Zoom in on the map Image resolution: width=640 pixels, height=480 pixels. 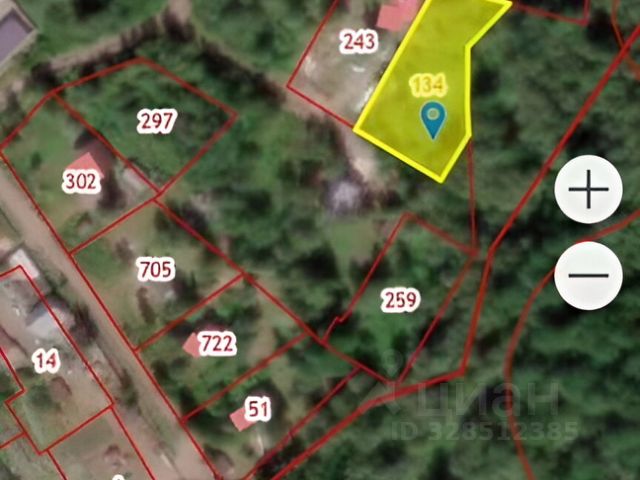(x=588, y=189)
